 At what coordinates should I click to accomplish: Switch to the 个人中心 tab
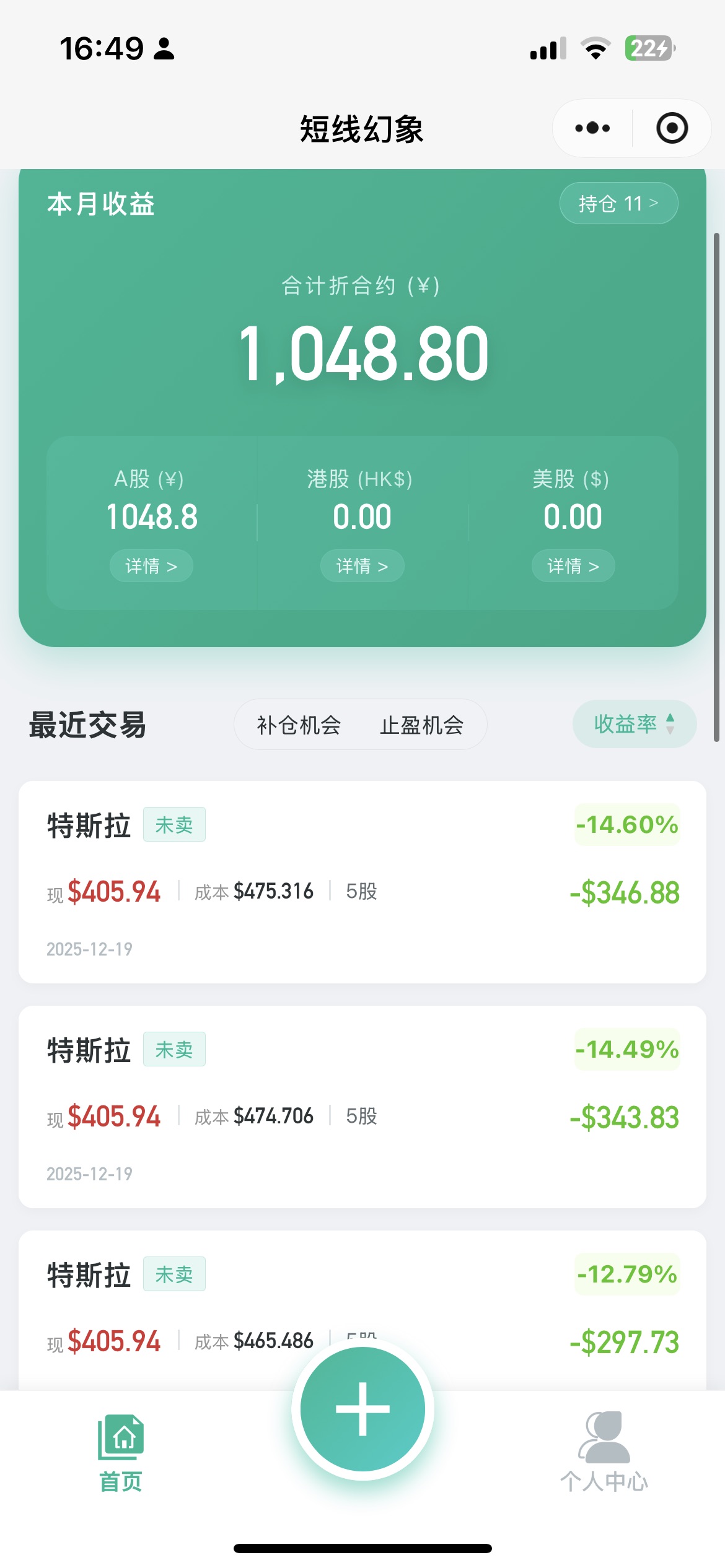[x=604, y=1453]
